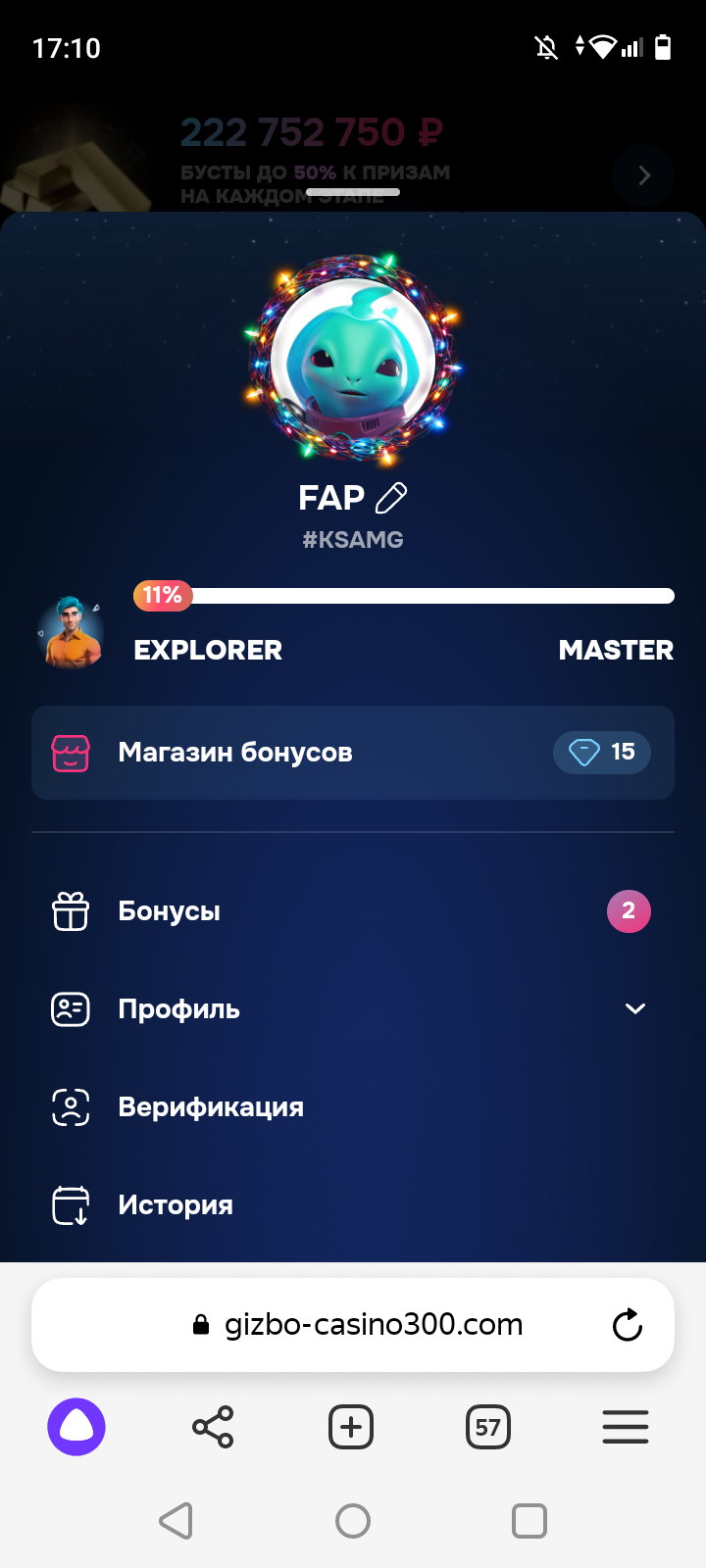706x1568 pixels.
Task: Share this page
Action: 213,1427
